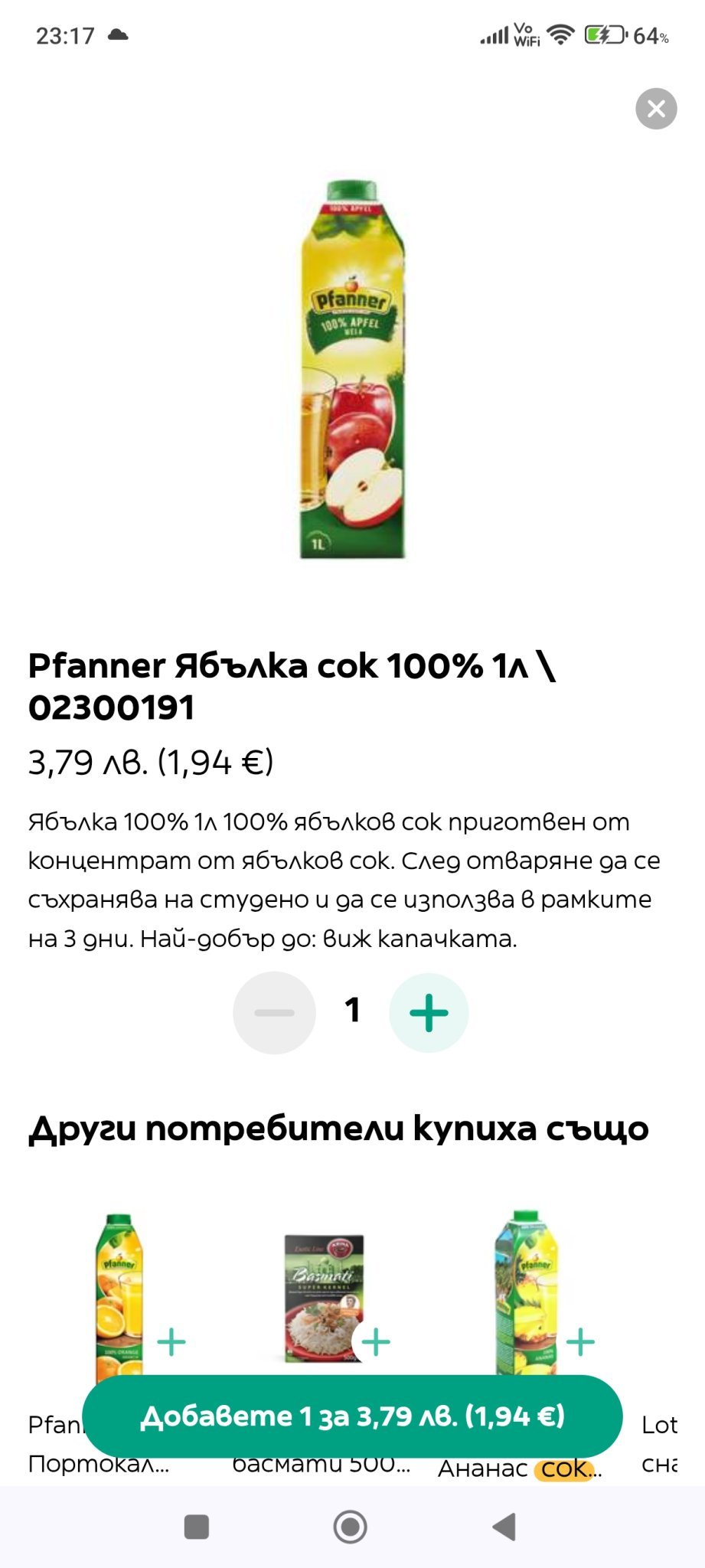The height and width of the screenshot is (1568, 705).
Task: Add Pfanner orange juice via its plus icon
Action: tap(171, 1341)
